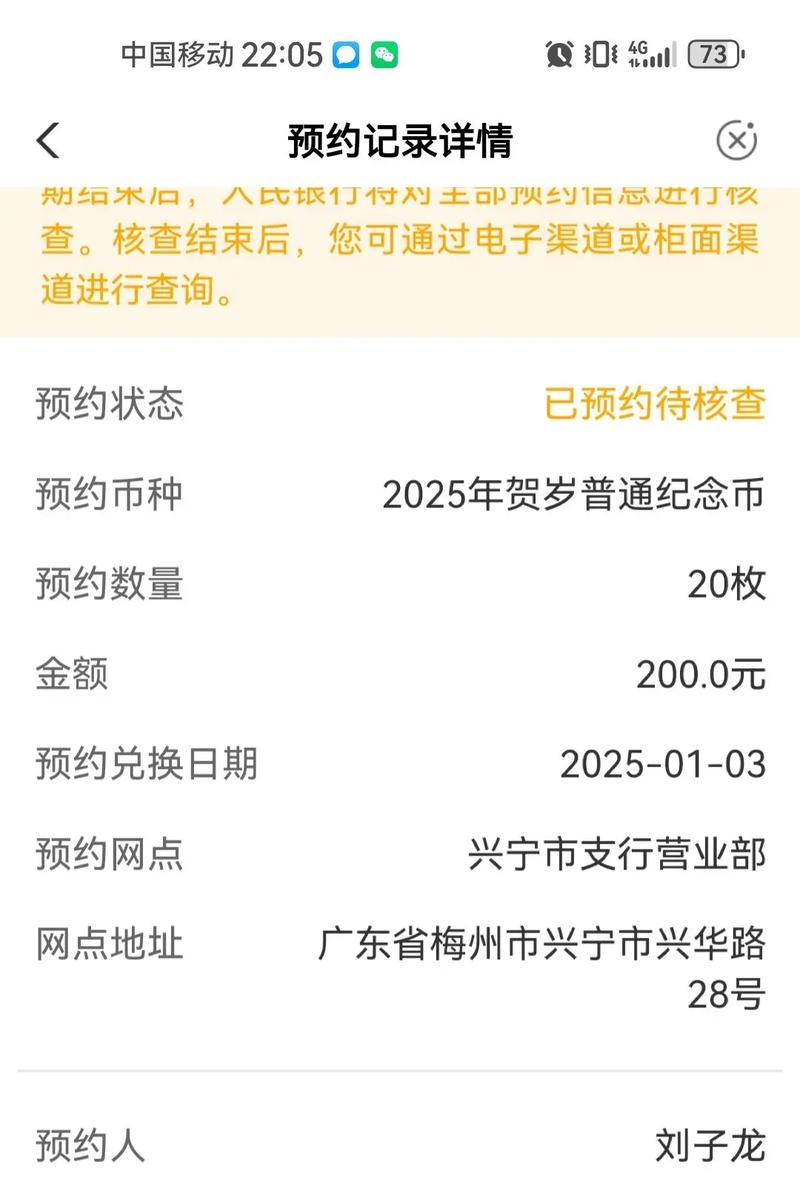This screenshot has width=800, height=1191.
Task: Close the page with the top-right X icon
Action: (737, 141)
